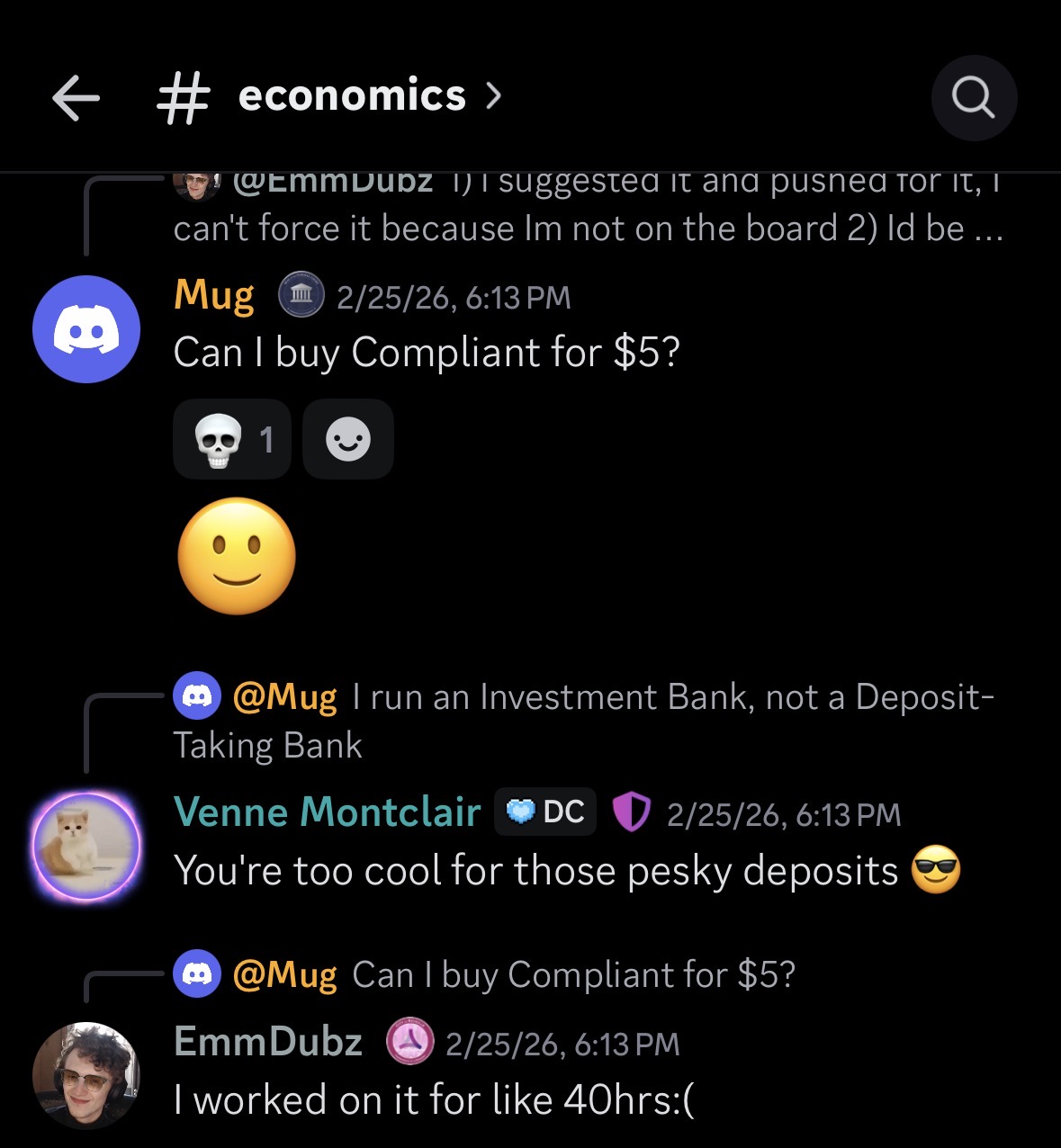
Task: Add a reaction to Mug's message
Action: coord(348,440)
